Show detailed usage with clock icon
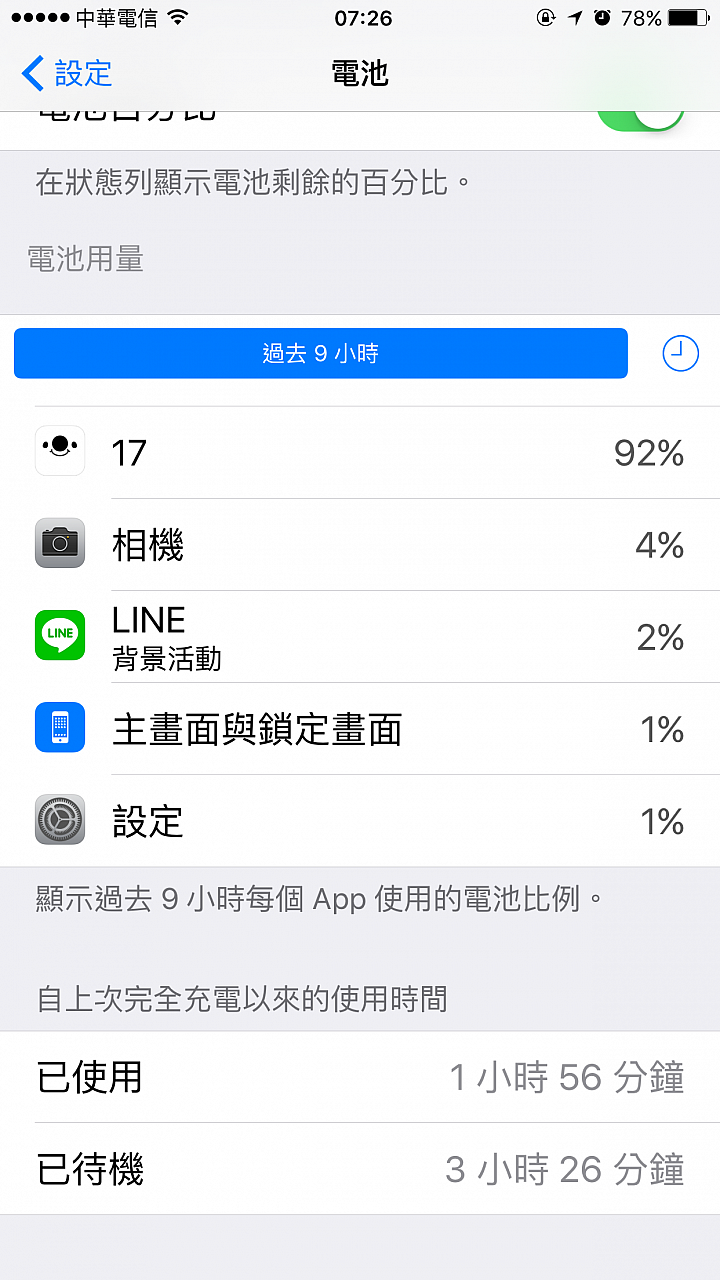The image size is (720, 1280). (x=680, y=353)
